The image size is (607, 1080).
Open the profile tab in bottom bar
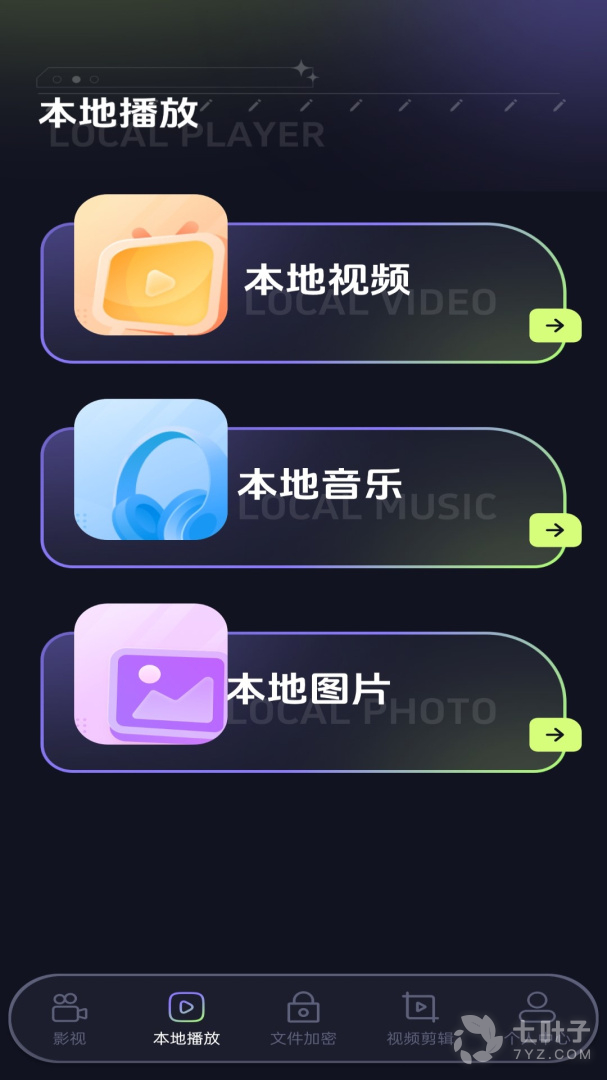pyautogui.click(x=537, y=1019)
